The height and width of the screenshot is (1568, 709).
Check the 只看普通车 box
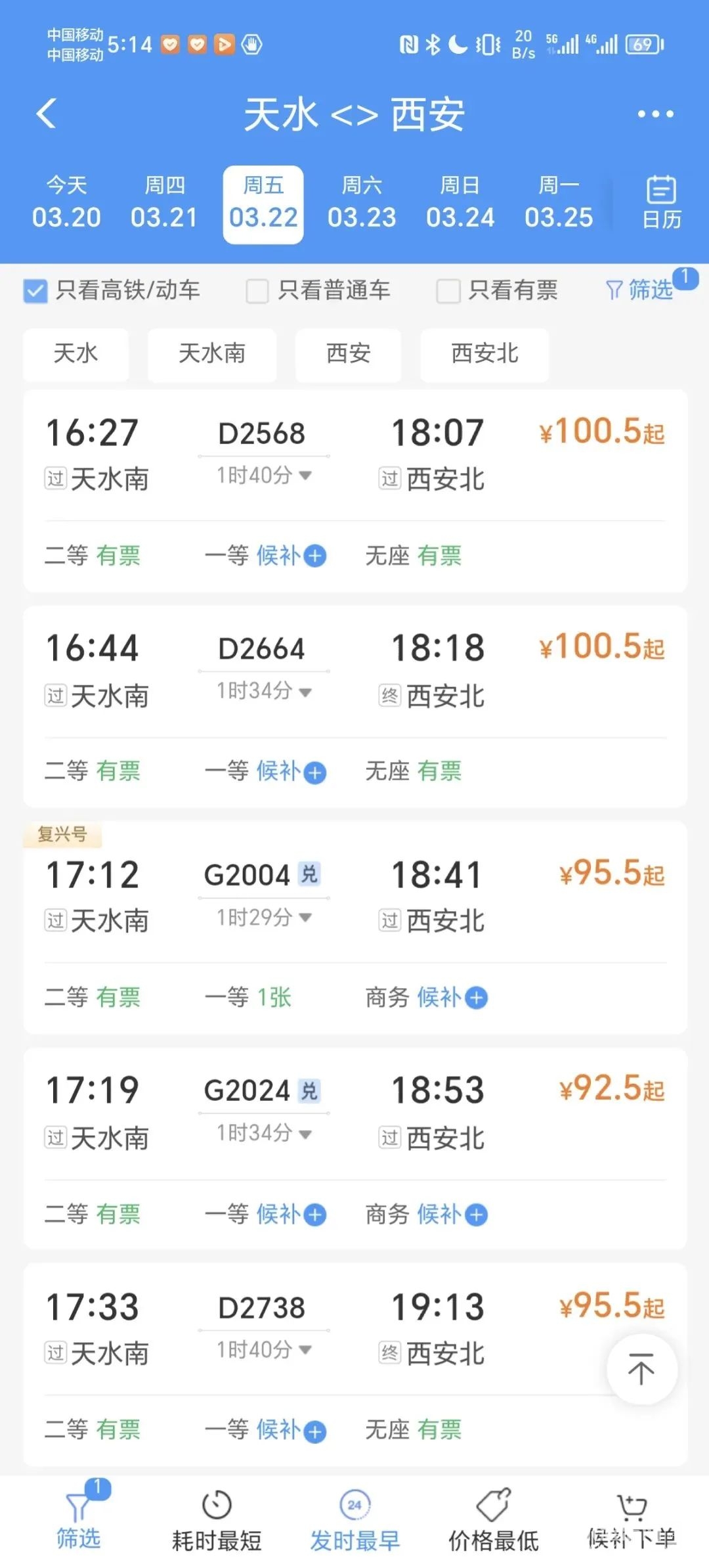pos(257,291)
